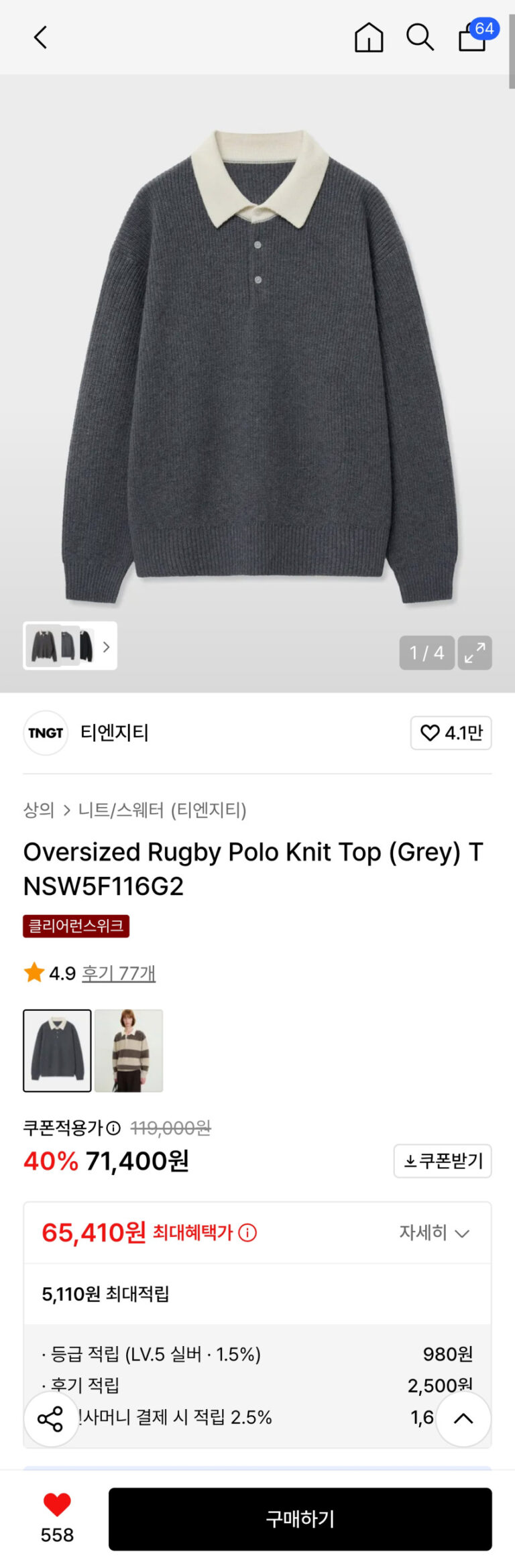Screen dimensions: 515x1568
Task: Open the shopping bag with 64 items
Action: tap(473, 37)
